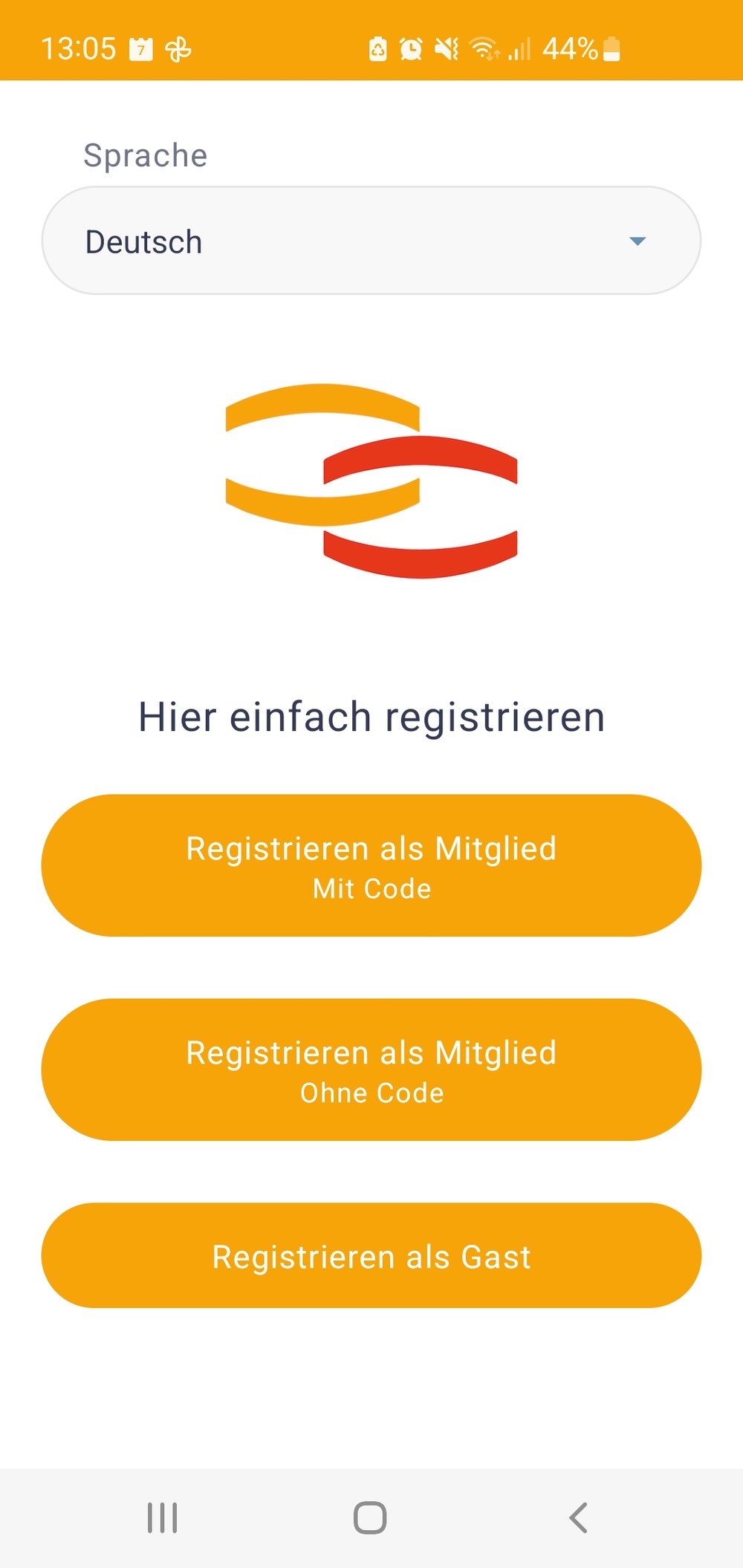Select Registrieren als Gast

tap(371, 1256)
